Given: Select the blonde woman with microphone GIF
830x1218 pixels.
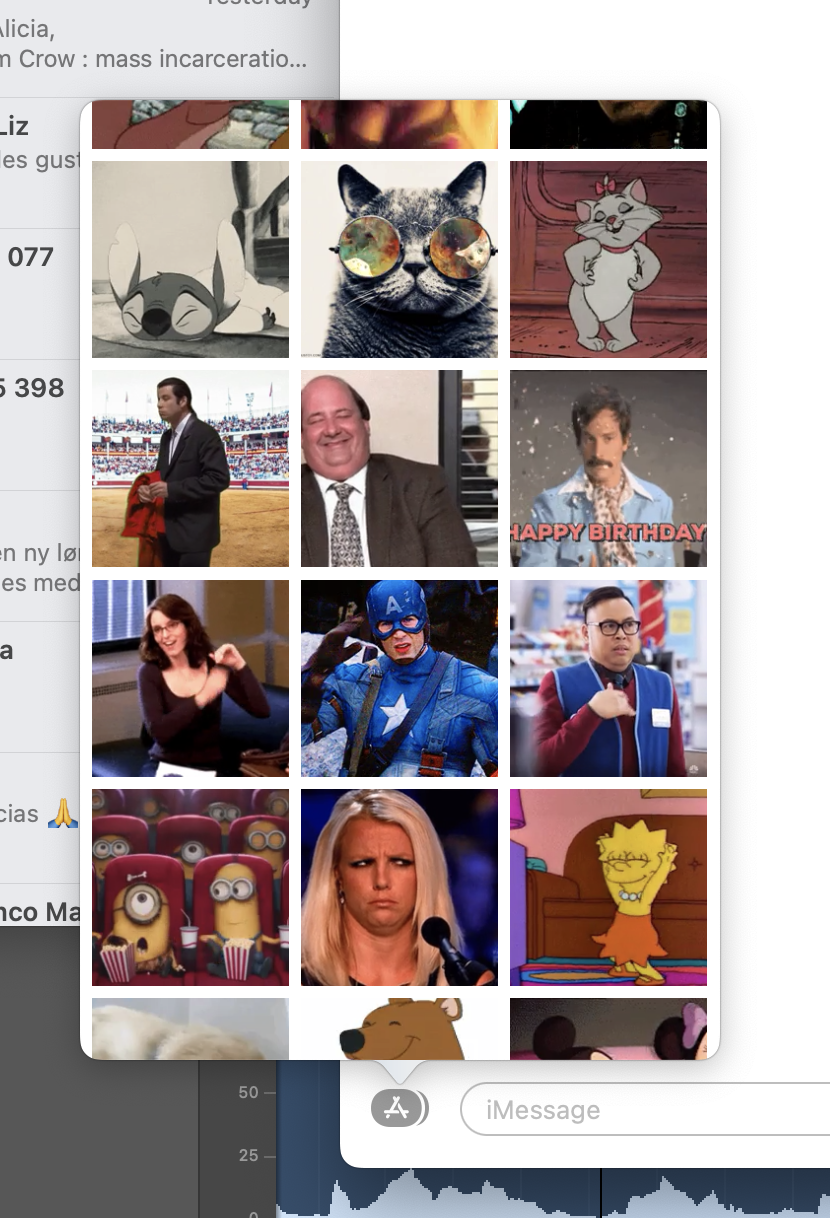Looking at the screenshot, I should (x=399, y=887).
